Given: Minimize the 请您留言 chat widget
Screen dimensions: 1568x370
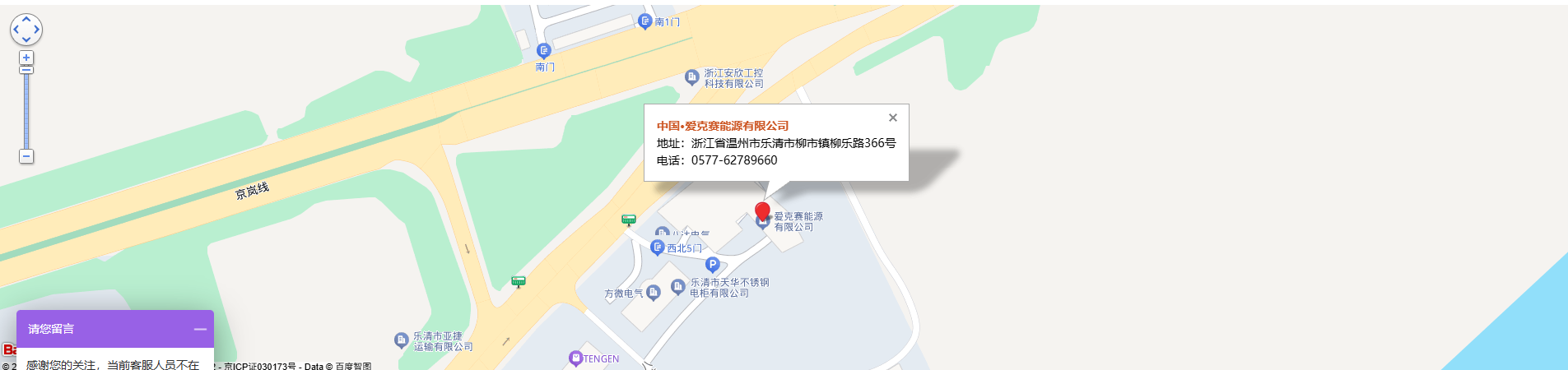Looking at the screenshot, I should [200, 329].
